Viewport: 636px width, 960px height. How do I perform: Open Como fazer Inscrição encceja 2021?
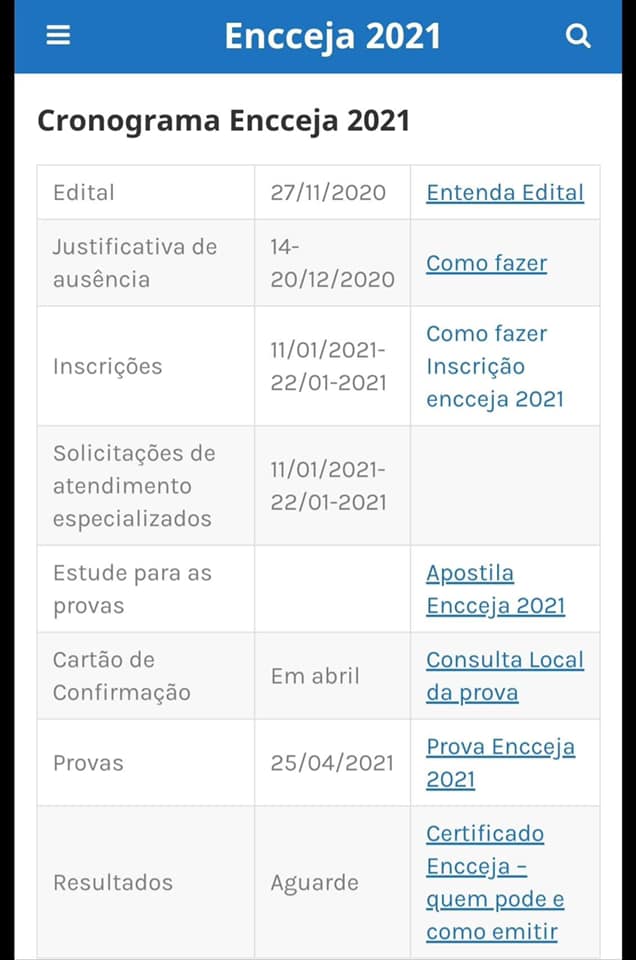pyautogui.click(x=495, y=366)
